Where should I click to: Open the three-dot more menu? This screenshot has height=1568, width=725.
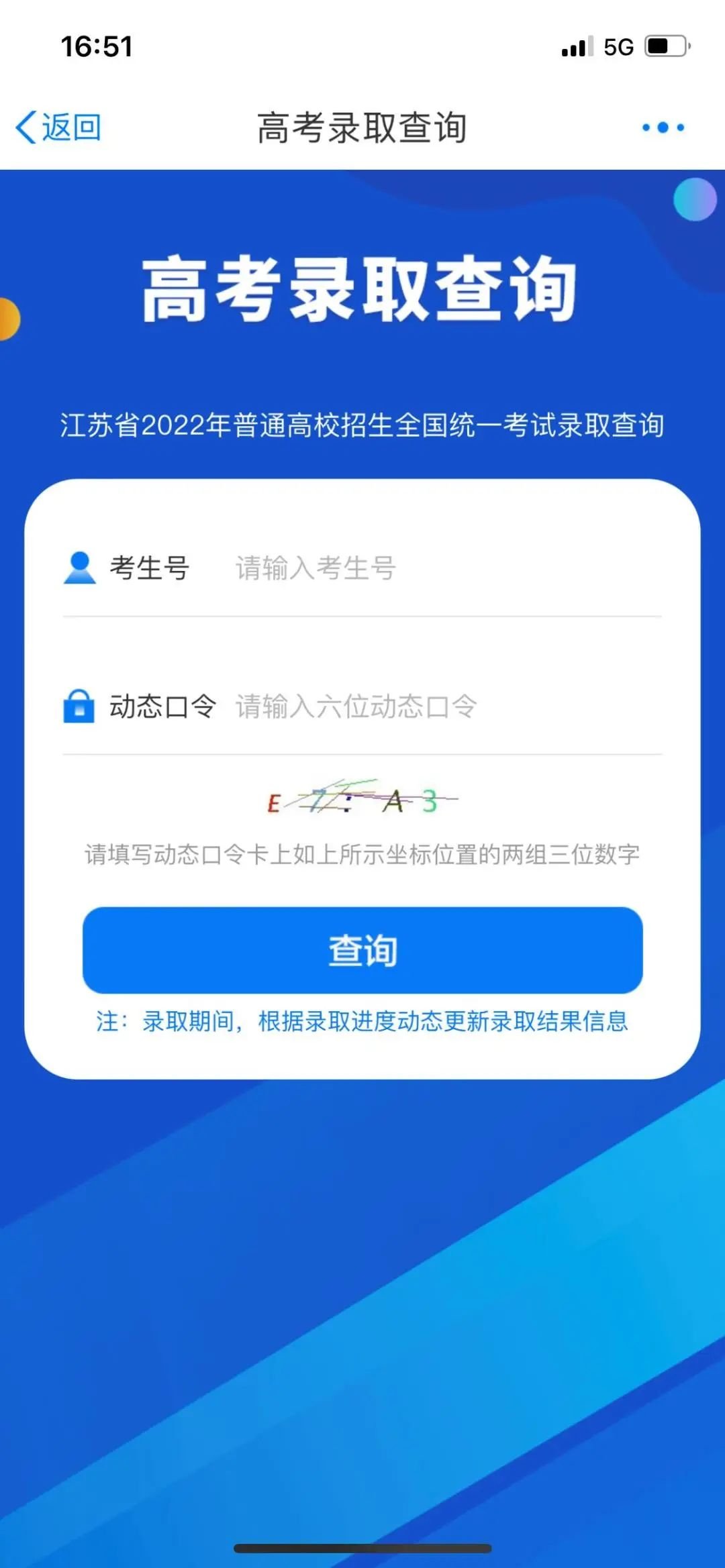coord(663,127)
